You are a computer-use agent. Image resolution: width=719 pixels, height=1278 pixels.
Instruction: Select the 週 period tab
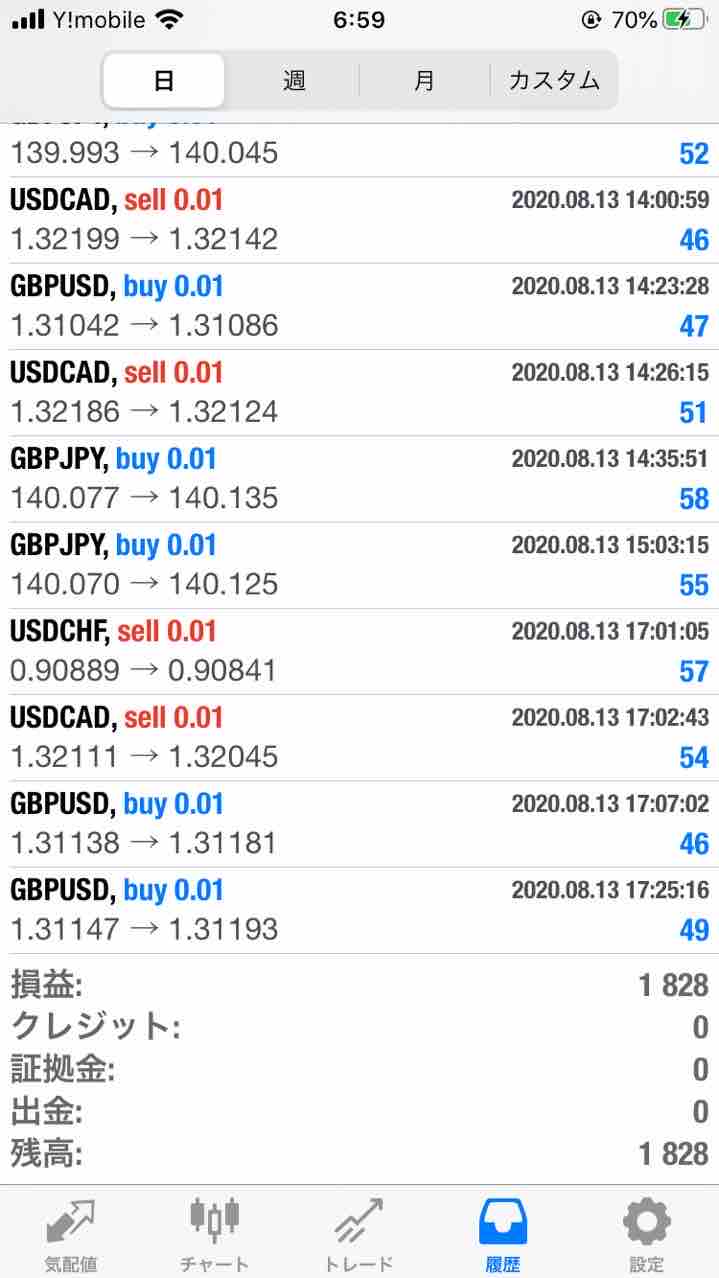294,80
